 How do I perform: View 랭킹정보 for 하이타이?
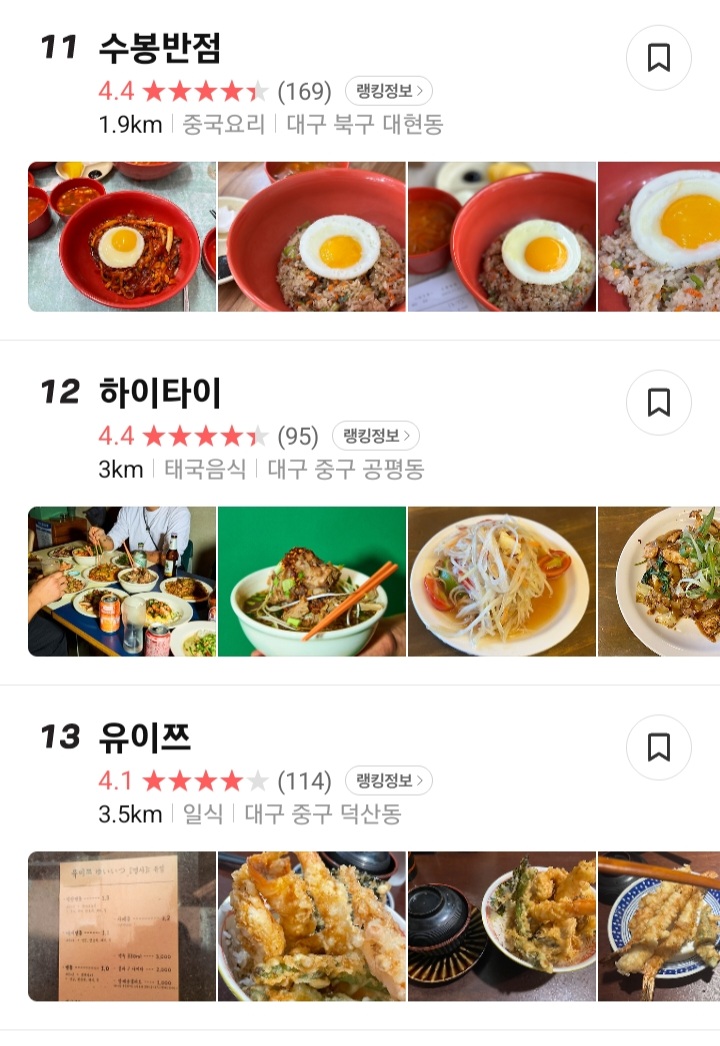(x=375, y=436)
